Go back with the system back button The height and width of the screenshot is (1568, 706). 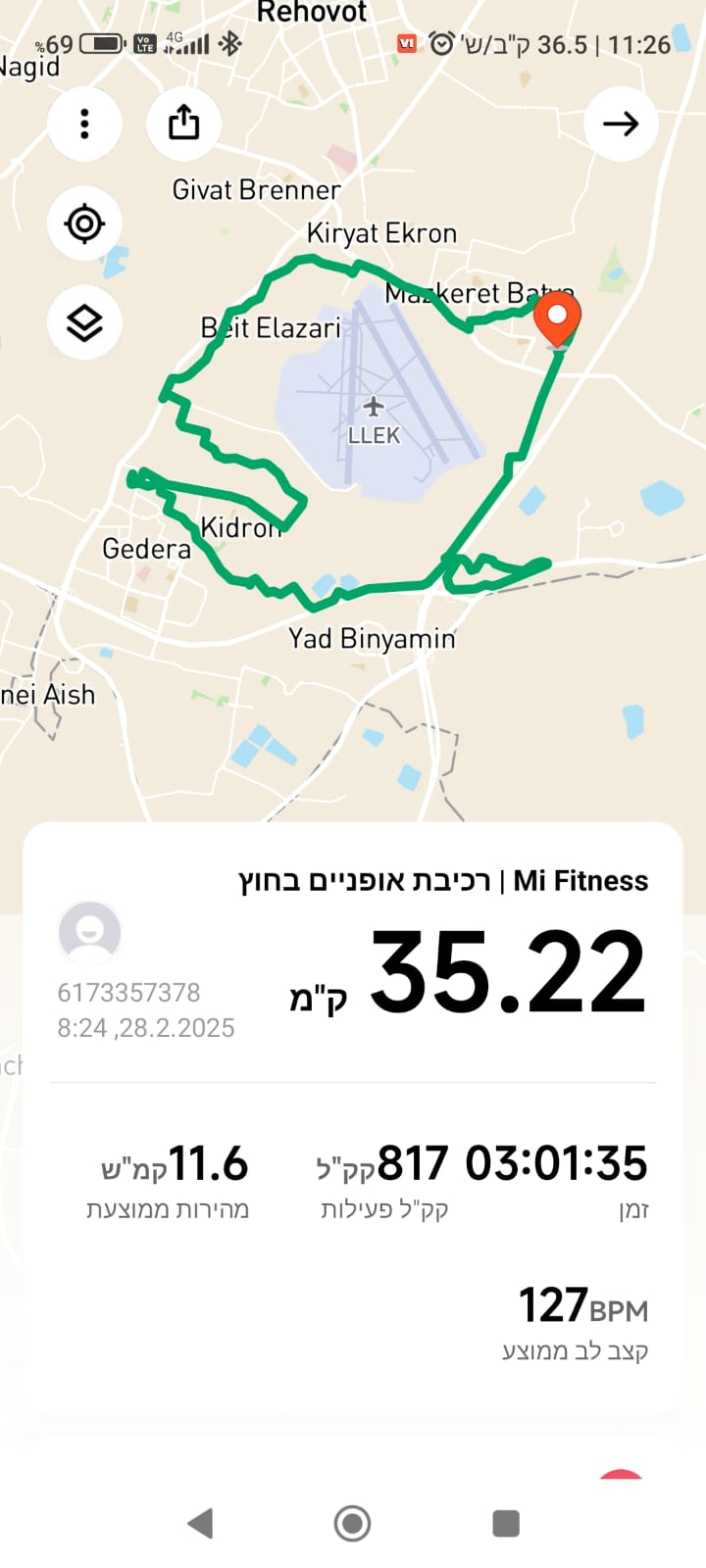point(200,1523)
